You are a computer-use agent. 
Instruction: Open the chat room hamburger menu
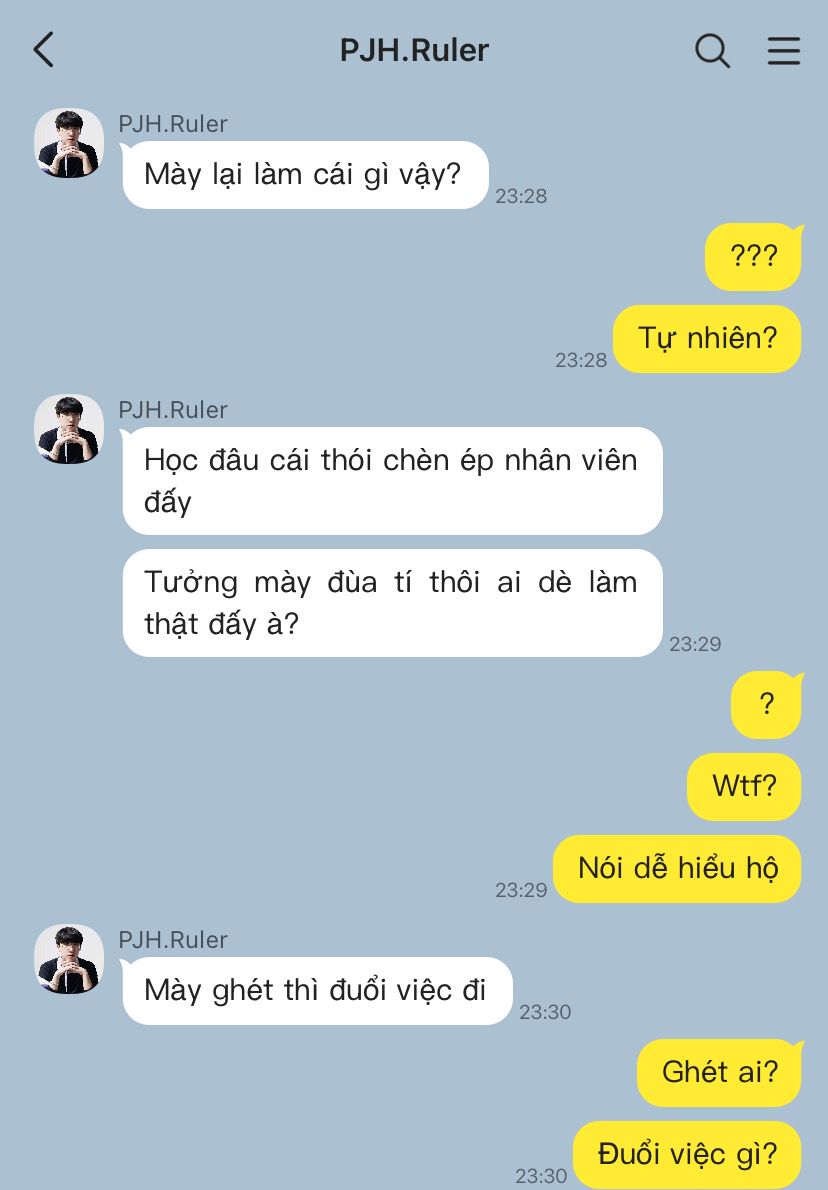pyautogui.click(x=783, y=50)
